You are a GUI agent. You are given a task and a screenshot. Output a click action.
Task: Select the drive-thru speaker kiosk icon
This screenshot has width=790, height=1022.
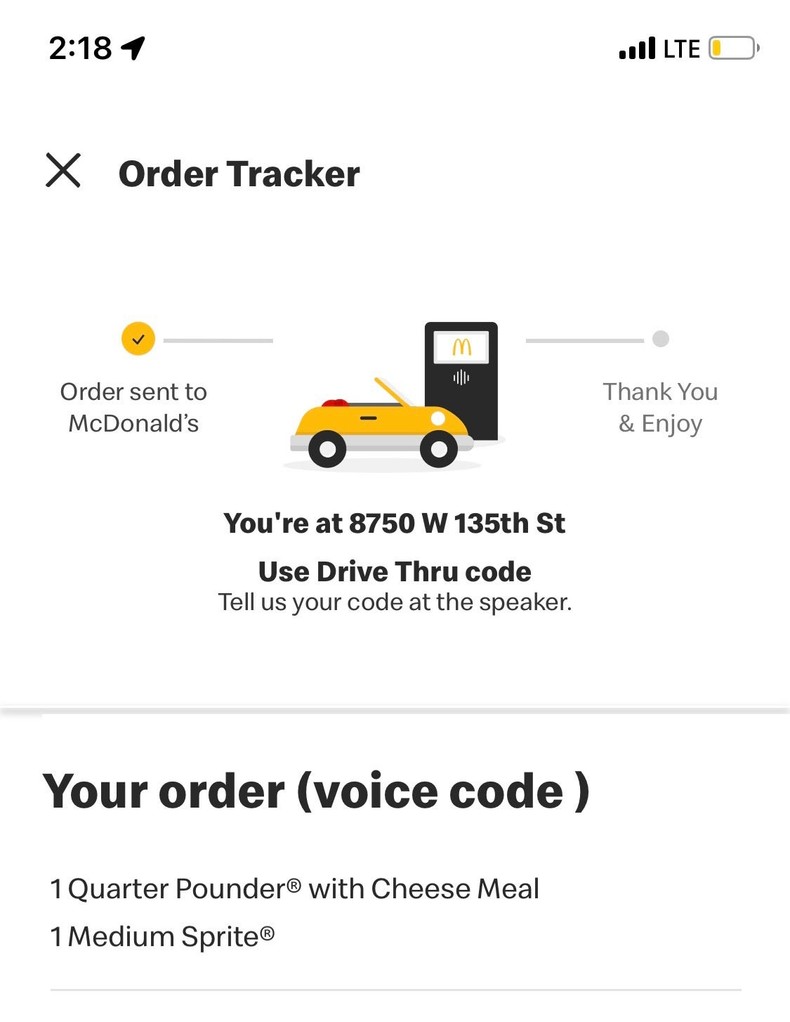(460, 385)
